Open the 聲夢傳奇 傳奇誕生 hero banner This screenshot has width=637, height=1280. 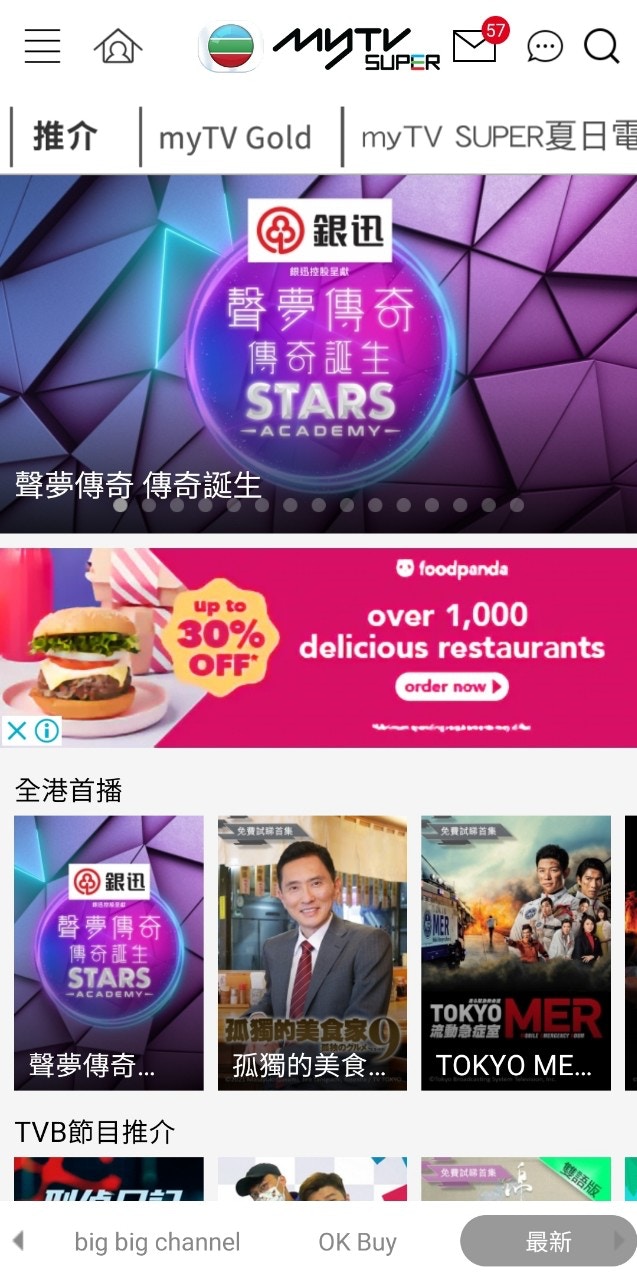[x=318, y=350]
